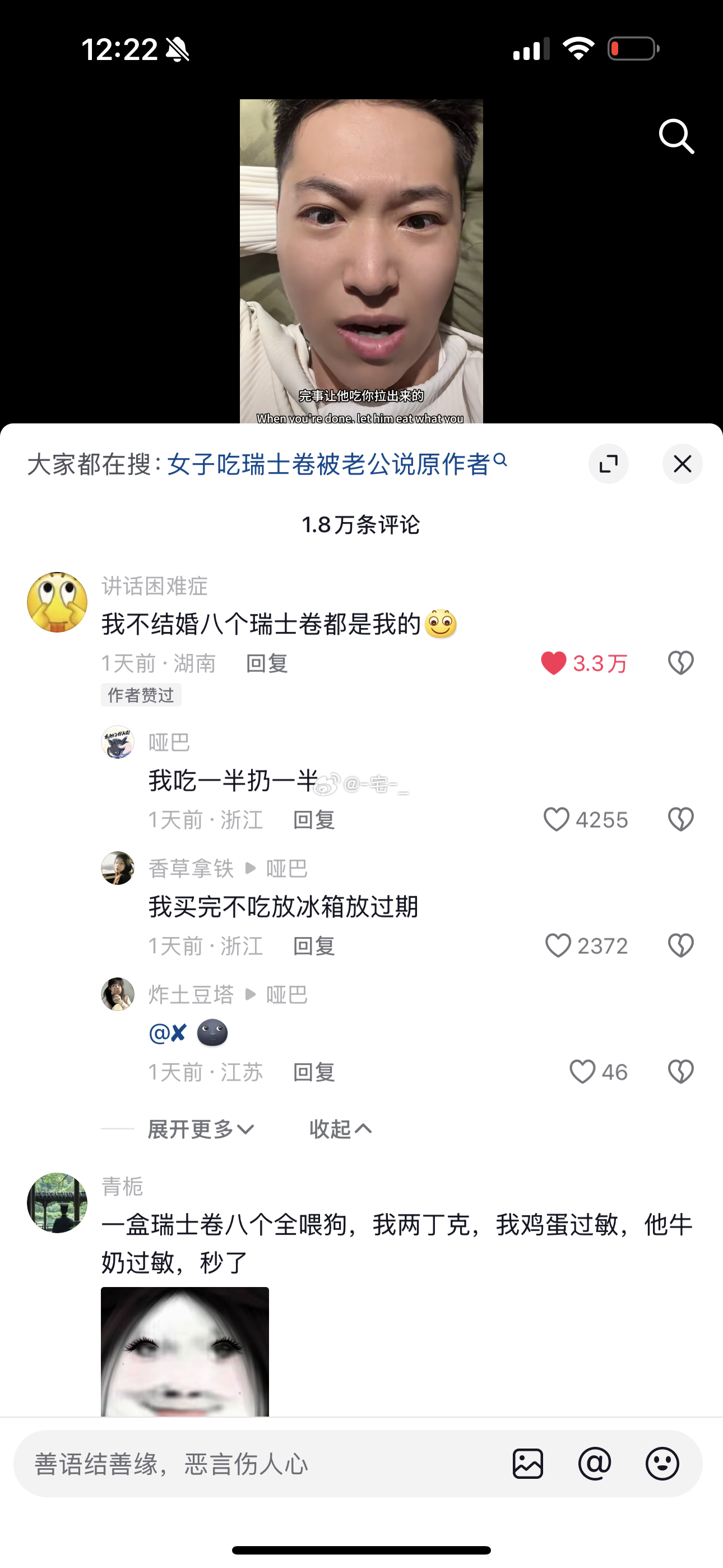The image size is (723, 1568).
Task: Reply to 哑巴's comment
Action: point(314,820)
